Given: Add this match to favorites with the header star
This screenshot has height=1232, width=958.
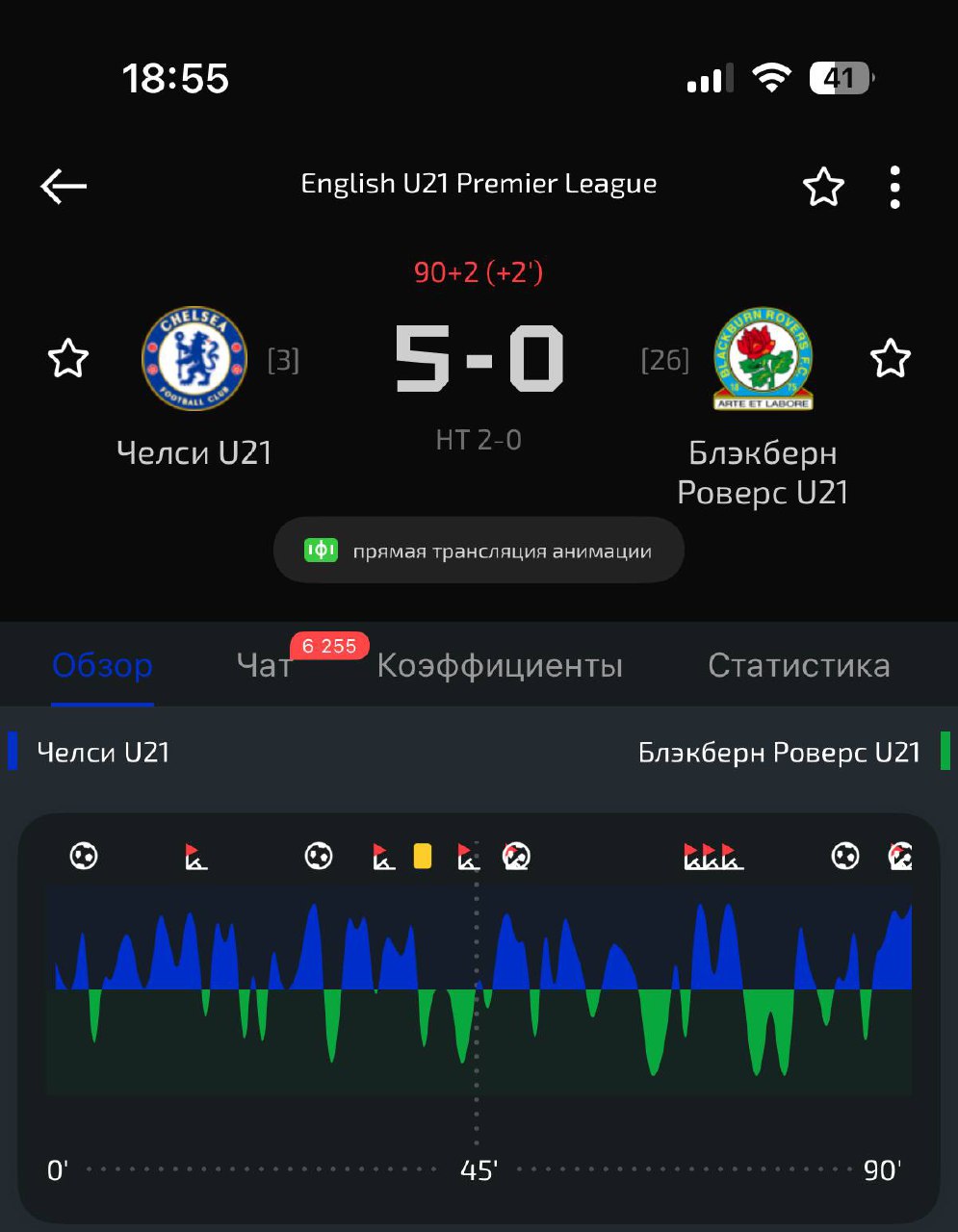Looking at the screenshot, I should [x=823, y=187].
